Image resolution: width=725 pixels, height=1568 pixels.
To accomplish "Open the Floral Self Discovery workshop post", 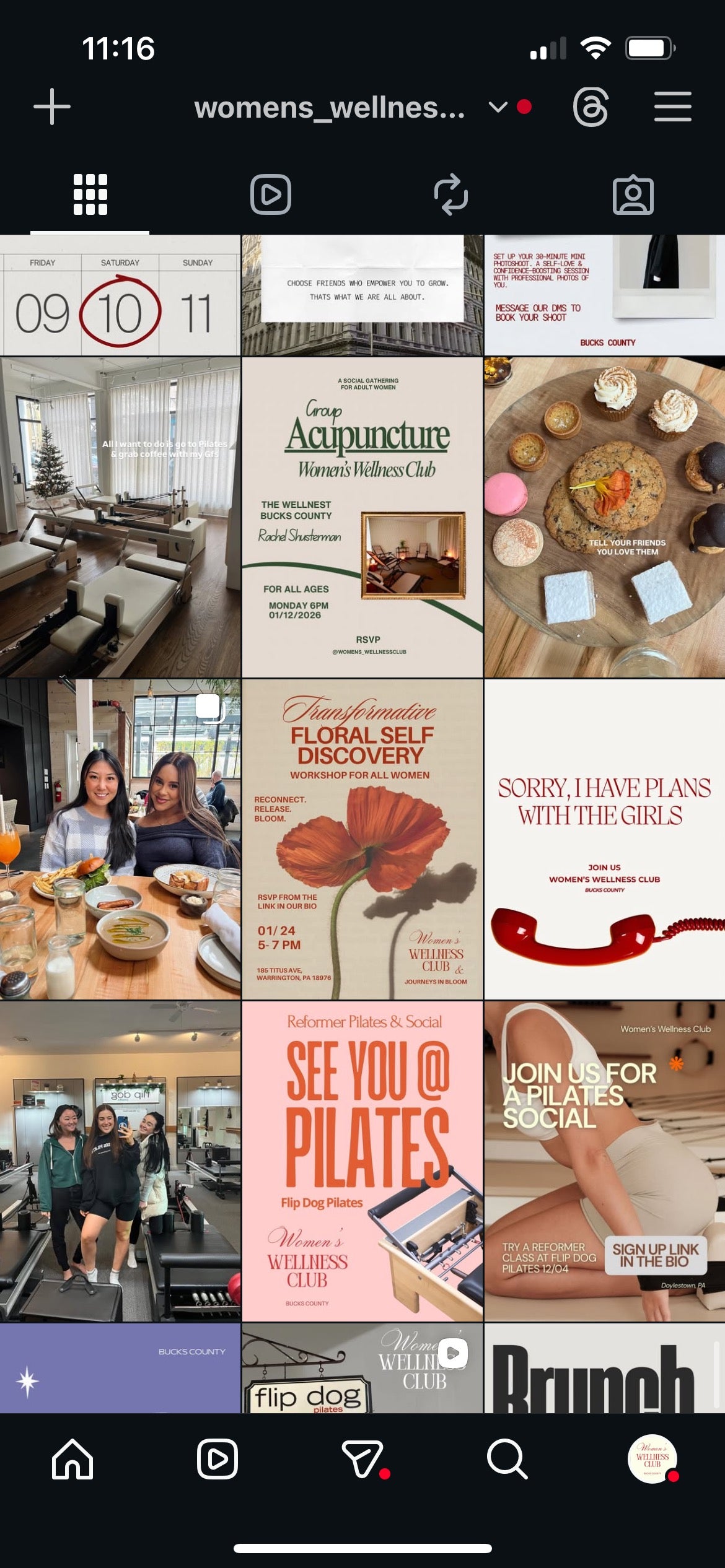I will click(362, 839).
